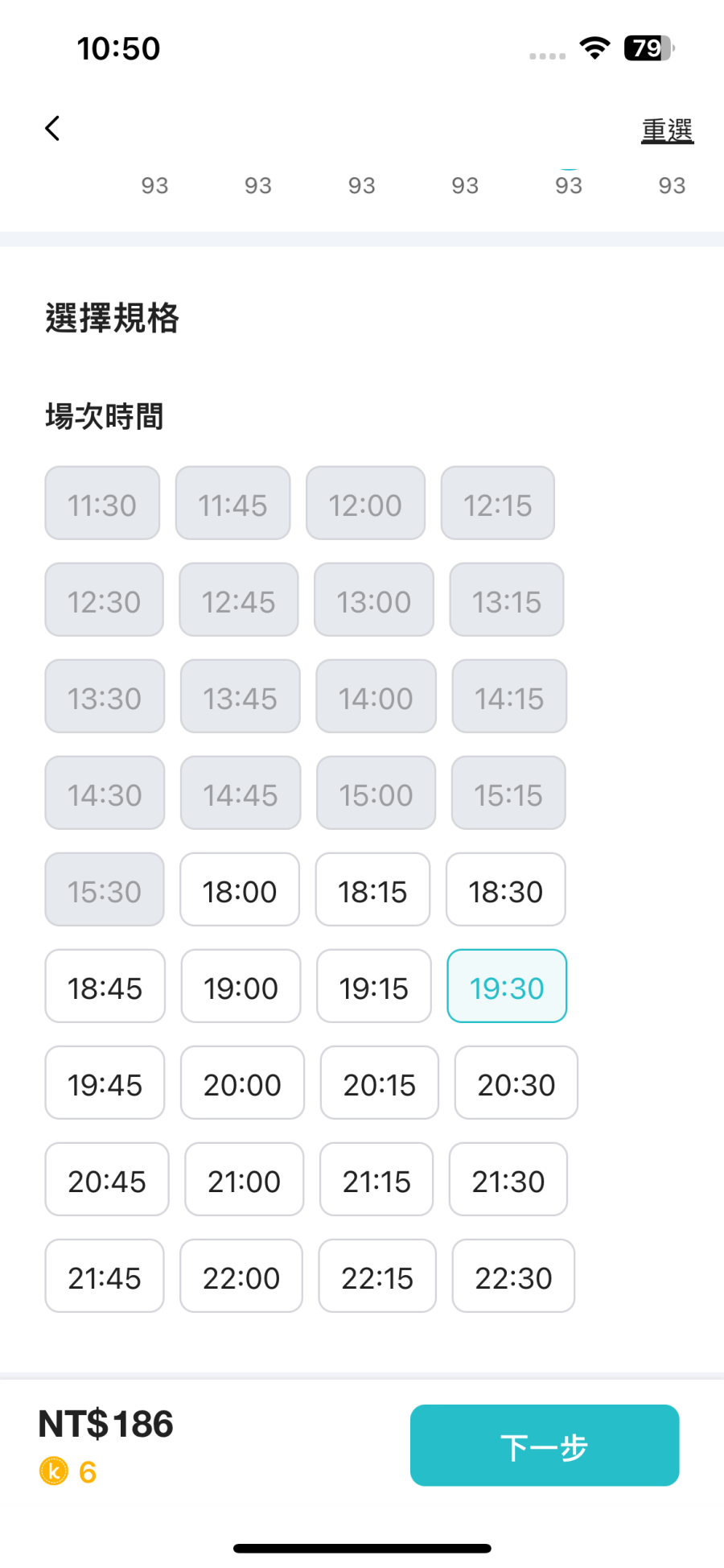Go back using the top-left arrow
This screenshot has height=1568, width=724.
coord(53,128)
